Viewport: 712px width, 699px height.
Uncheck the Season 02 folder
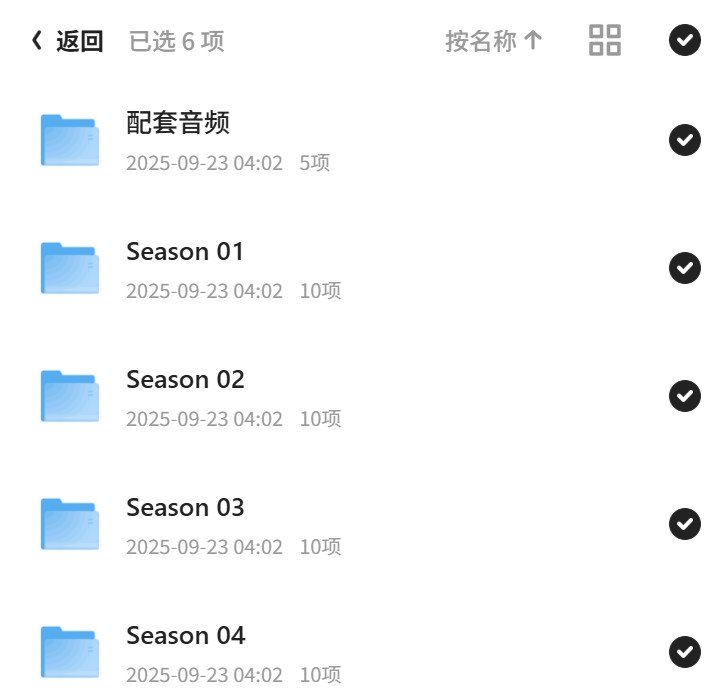[x=684, y=396]
